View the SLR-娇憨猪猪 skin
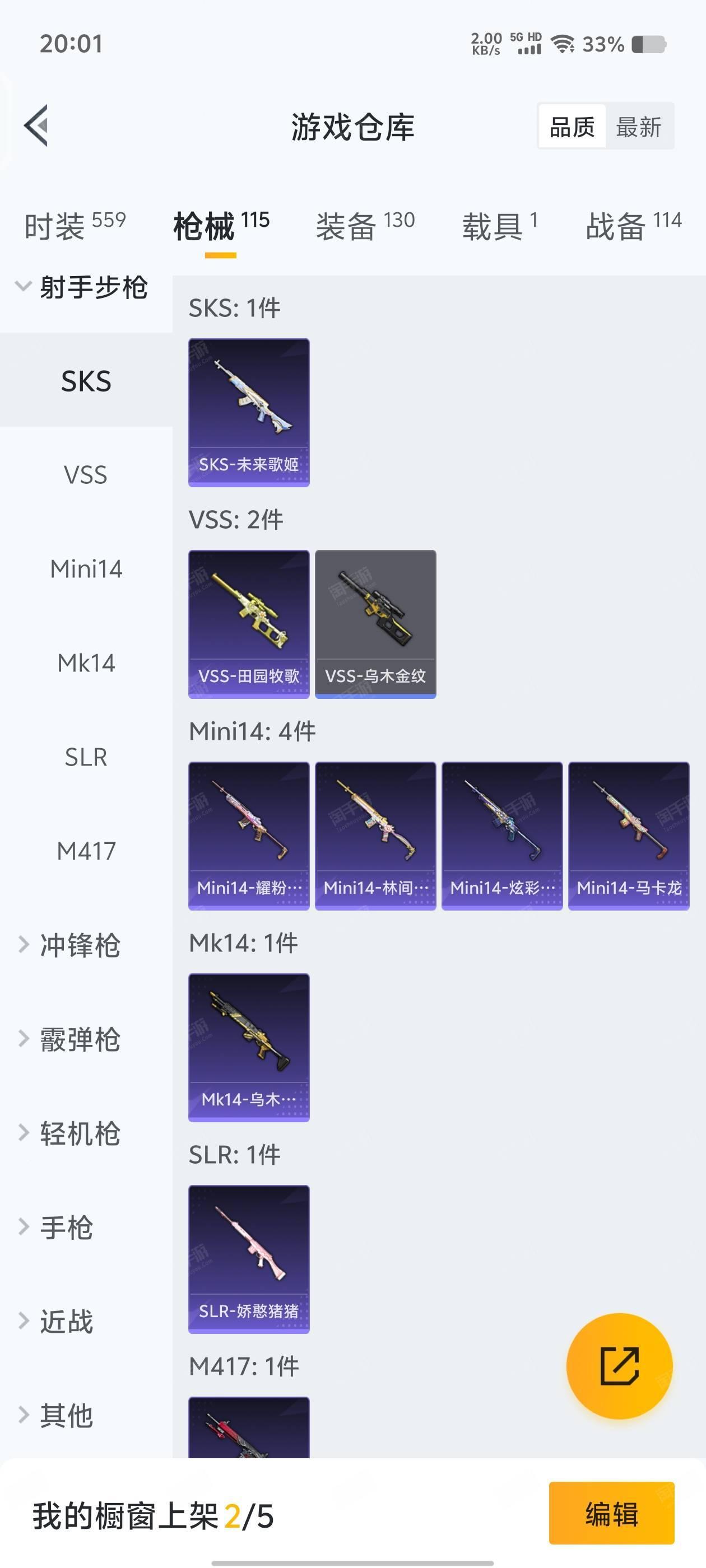 pos(249,1259)
